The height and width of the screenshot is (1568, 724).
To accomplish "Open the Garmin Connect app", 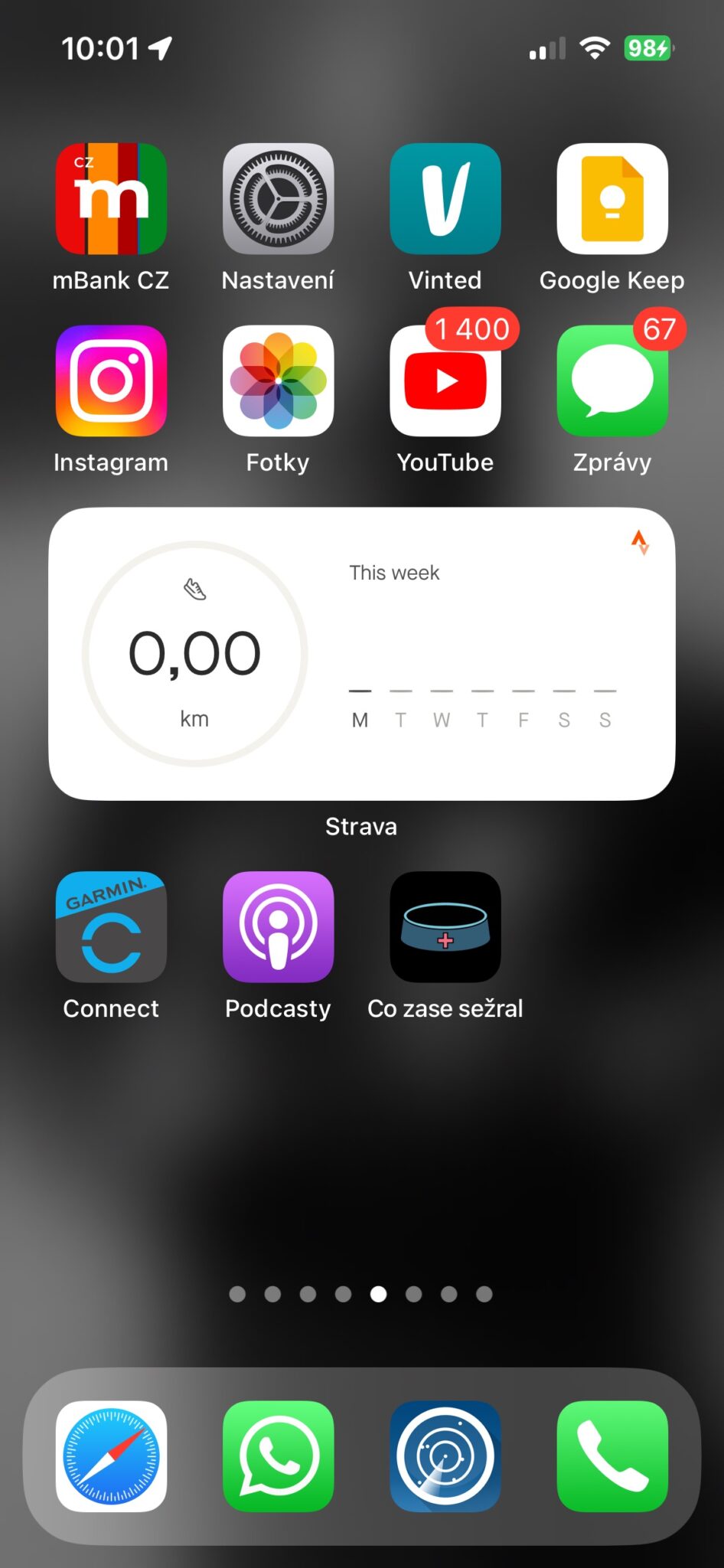I will pyautogui.click(x=111, y=926).
